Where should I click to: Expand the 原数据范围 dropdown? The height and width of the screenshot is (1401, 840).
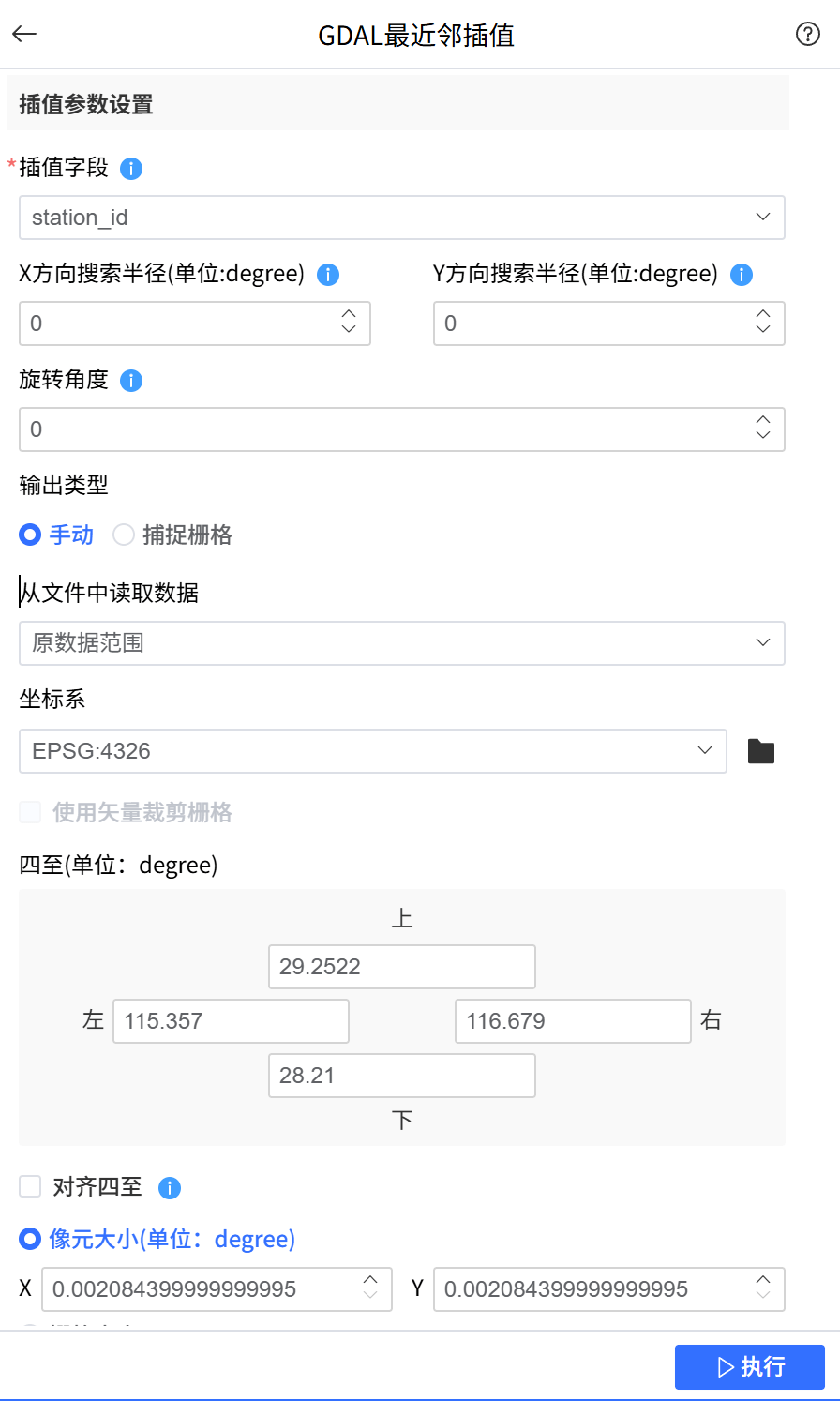pyautogui.click(x=401, y=643)
